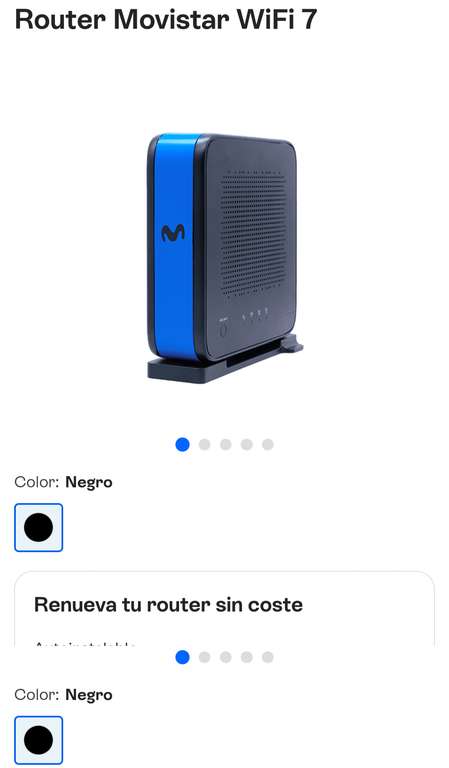
Task: Select the Negro color swatch above the Renueva card
Action: click(39, 528)
